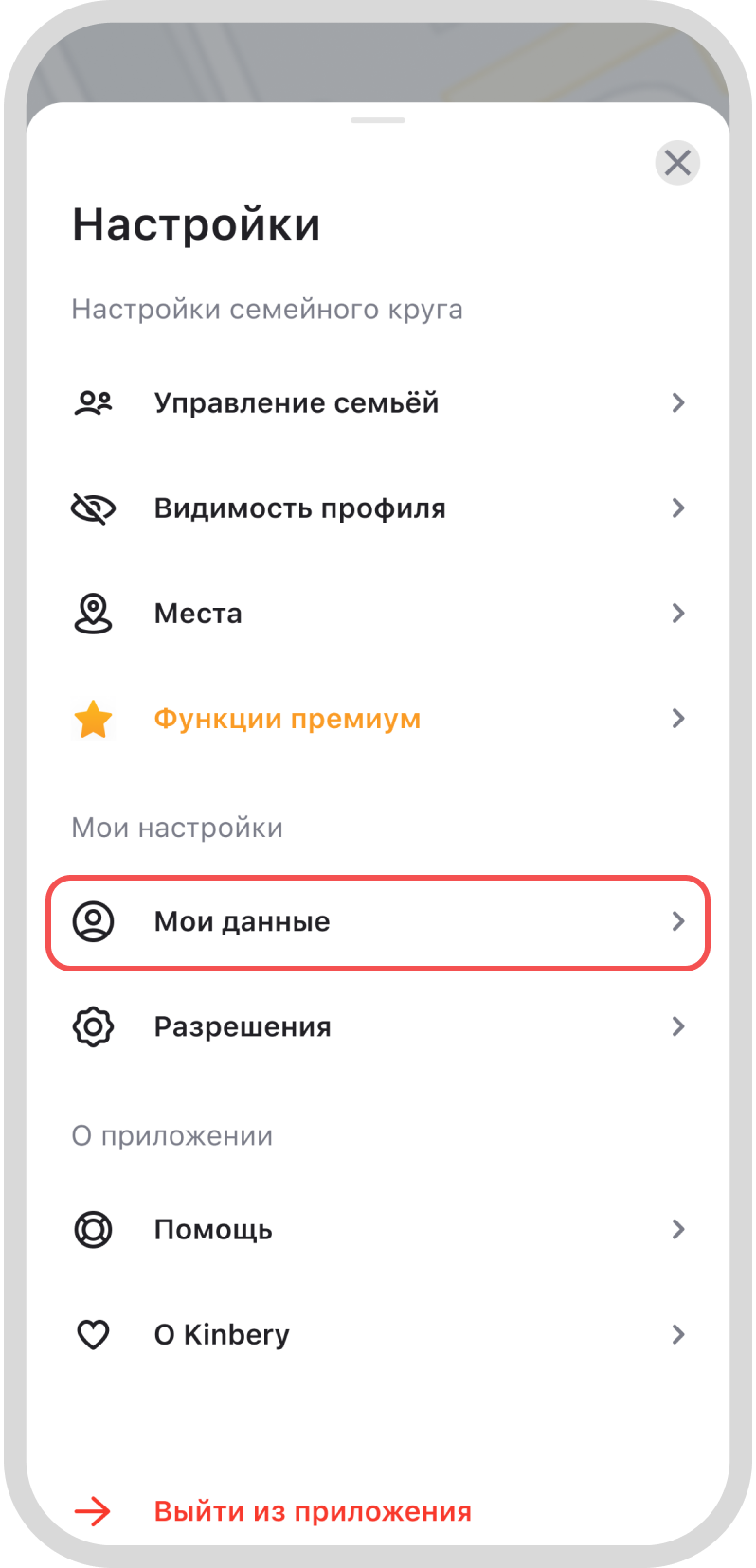The image size is (756, 1568).
Task: Open Разрешения settings
Action: click(x=378, y=1027)
